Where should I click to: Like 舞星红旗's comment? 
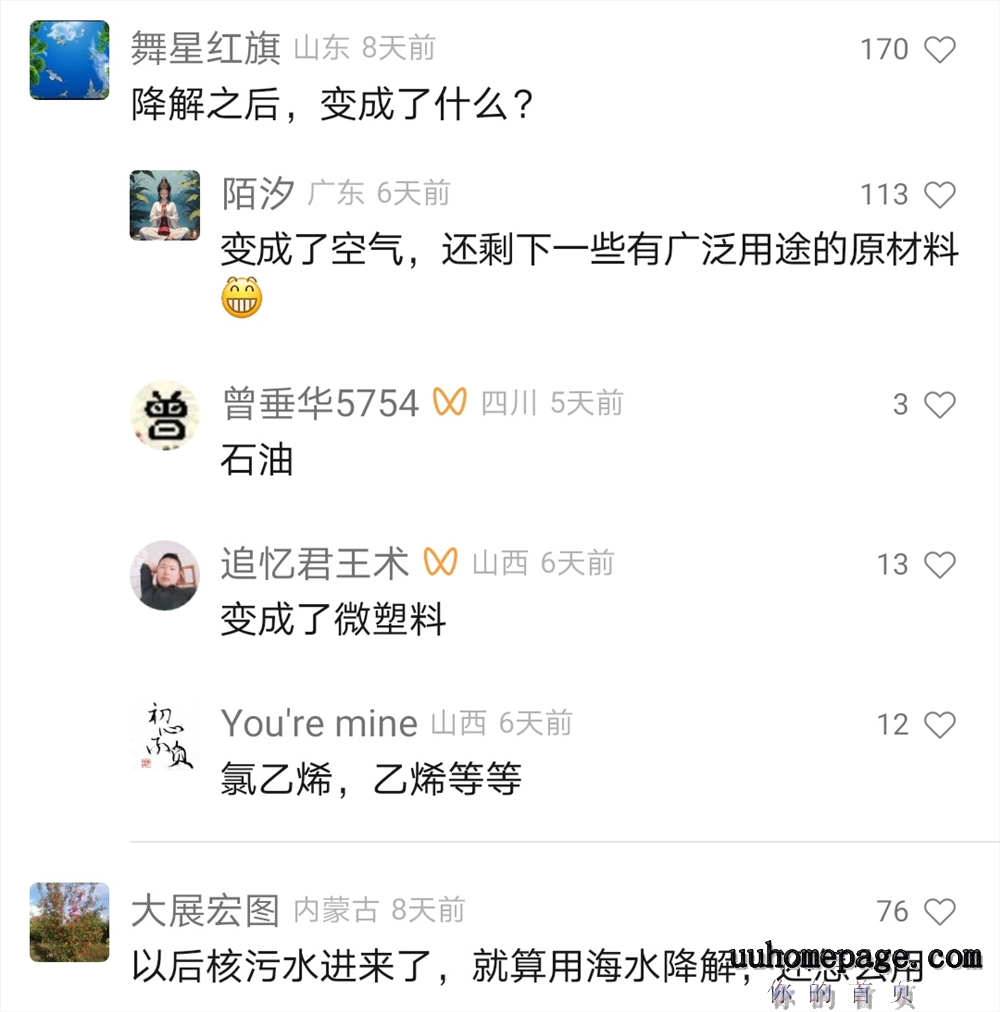coord(939,49)
